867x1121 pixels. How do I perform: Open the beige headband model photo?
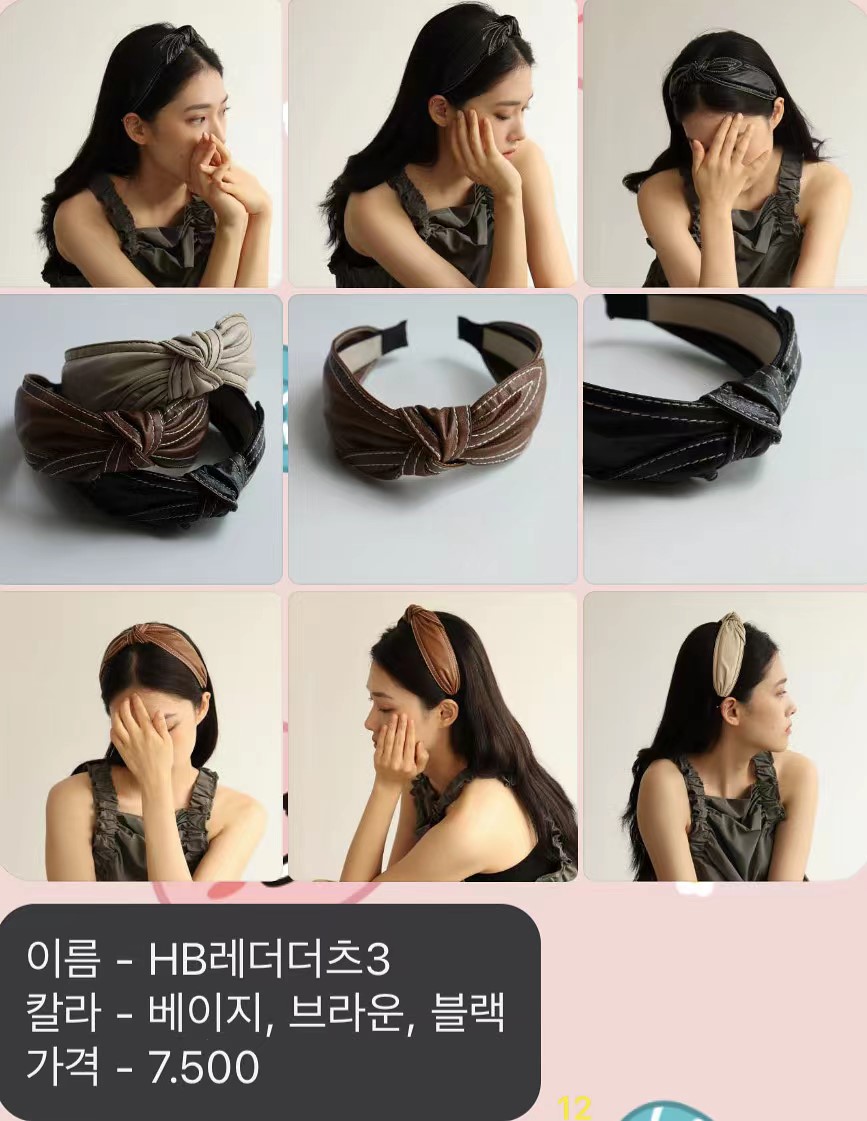click(724, 736)
